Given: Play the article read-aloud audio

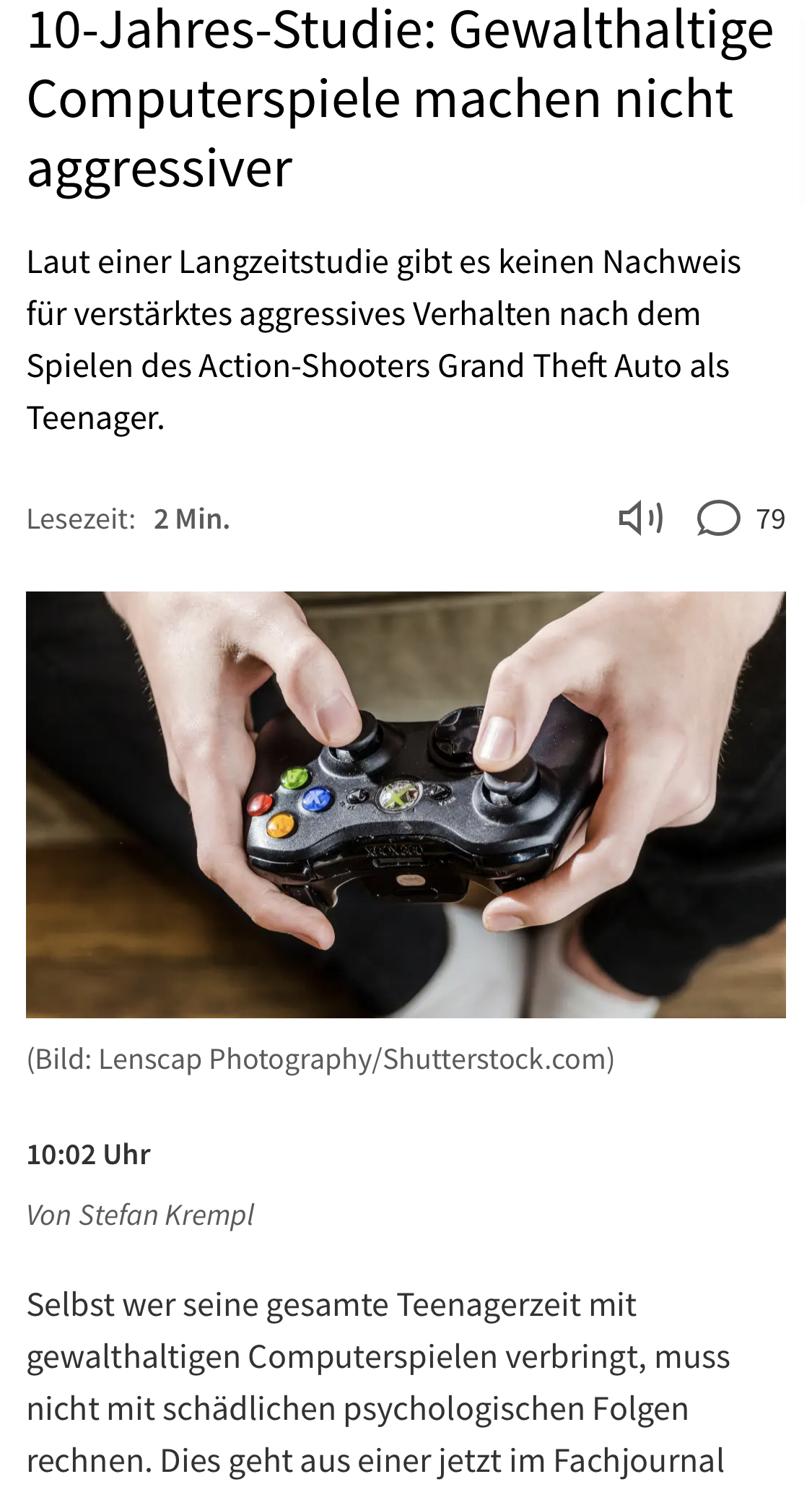Looking at the screenshot, I should (641, 519).
